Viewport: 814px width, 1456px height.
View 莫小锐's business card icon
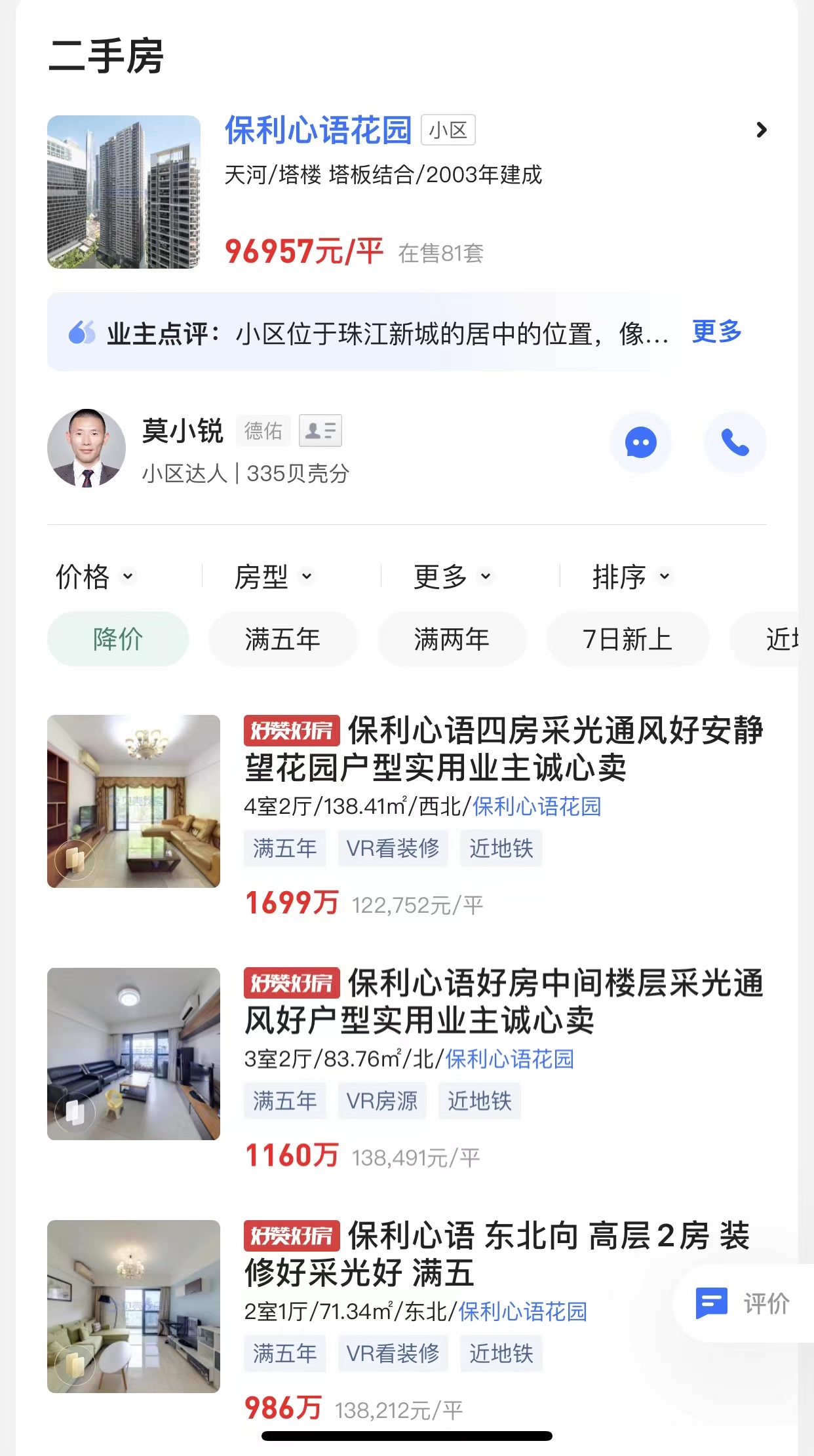[x=320, y=431]
